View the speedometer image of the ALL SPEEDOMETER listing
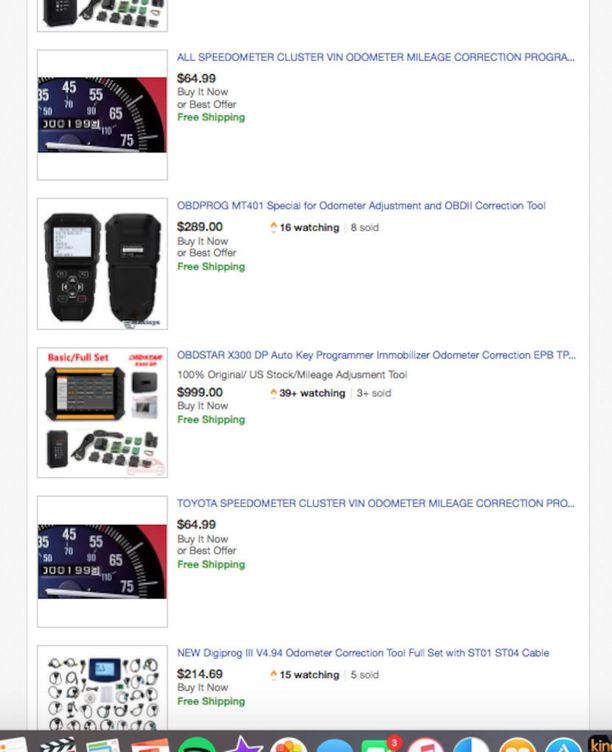Viewport: 612px width, 752px height. click(x=102, y=115)
